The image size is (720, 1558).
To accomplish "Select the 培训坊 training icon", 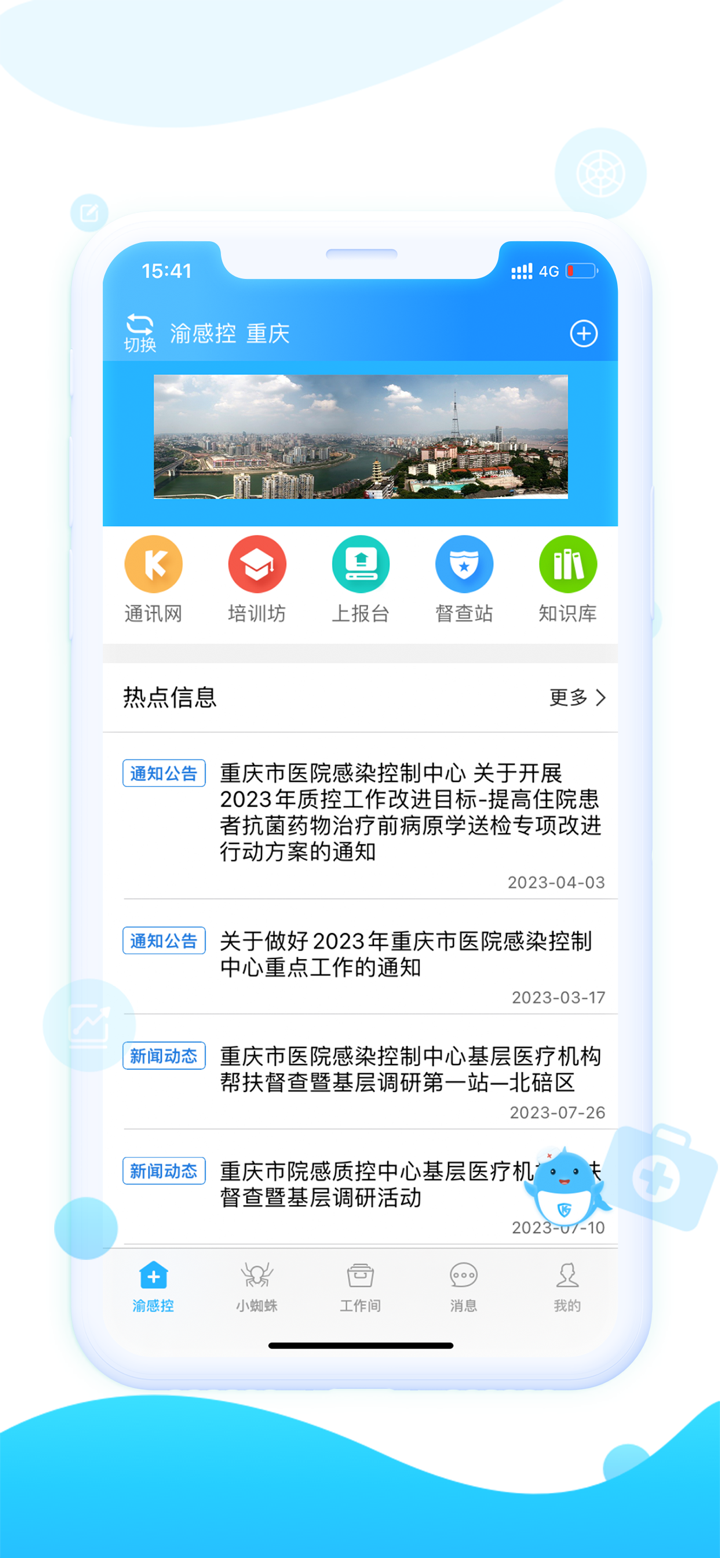I will (256, 578).
